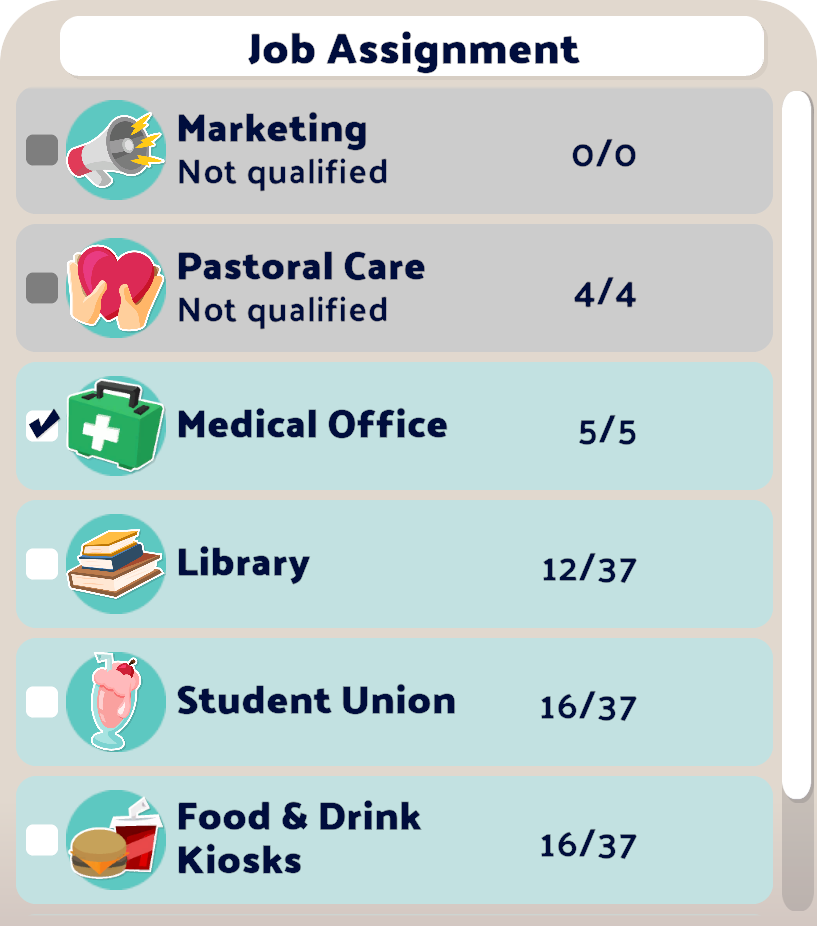
Task: Uncheck the Medical Office job checkbox
Action: tap(42, 427)
